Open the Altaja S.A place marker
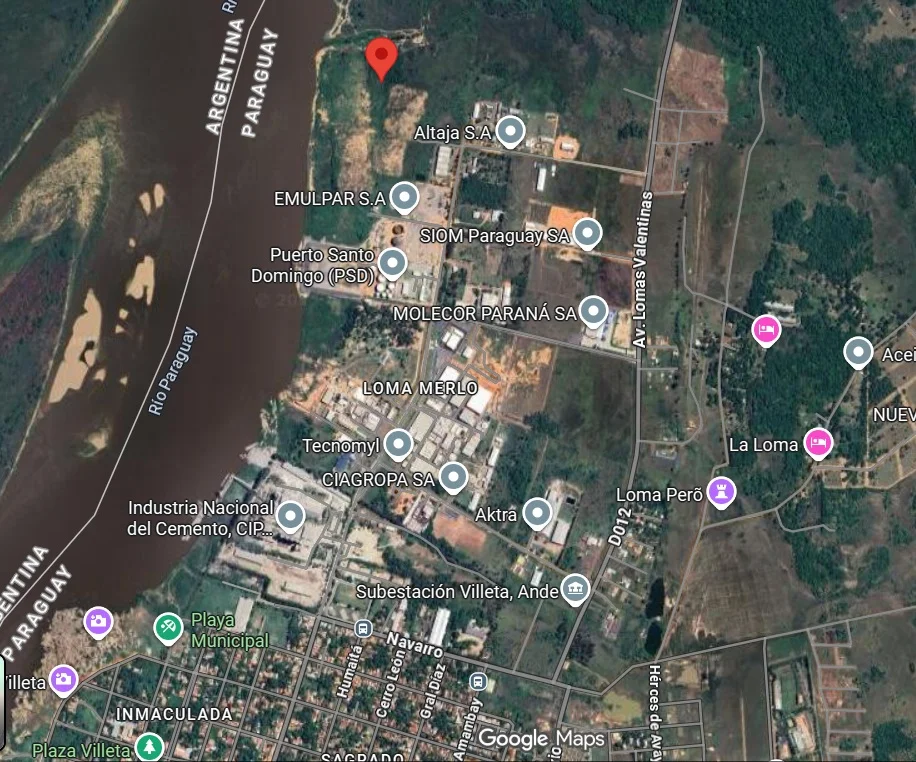The width and height of the screenshot is (916, 762). click(x=511, y=130)
